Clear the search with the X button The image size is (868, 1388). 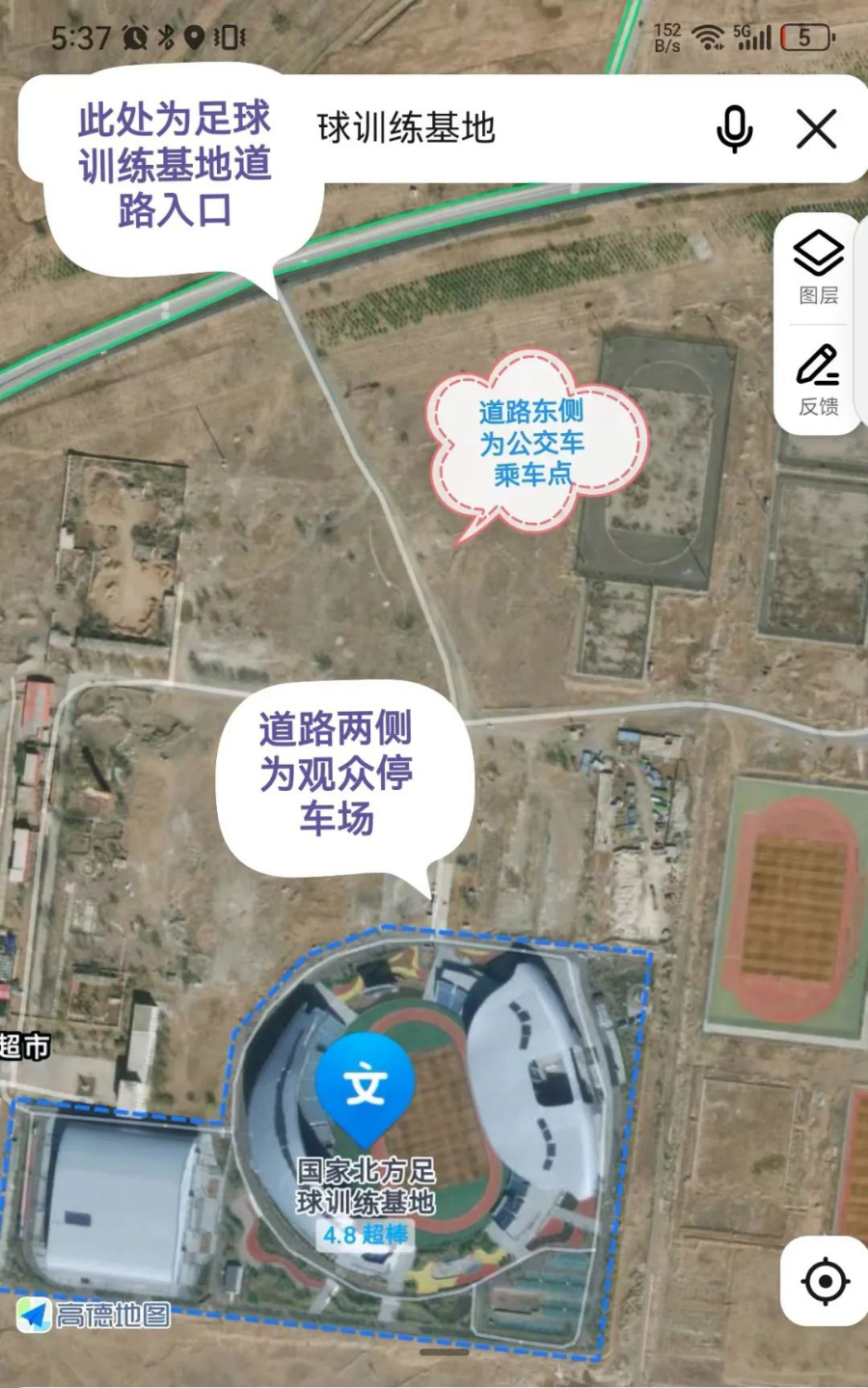(x=816, y=129)
